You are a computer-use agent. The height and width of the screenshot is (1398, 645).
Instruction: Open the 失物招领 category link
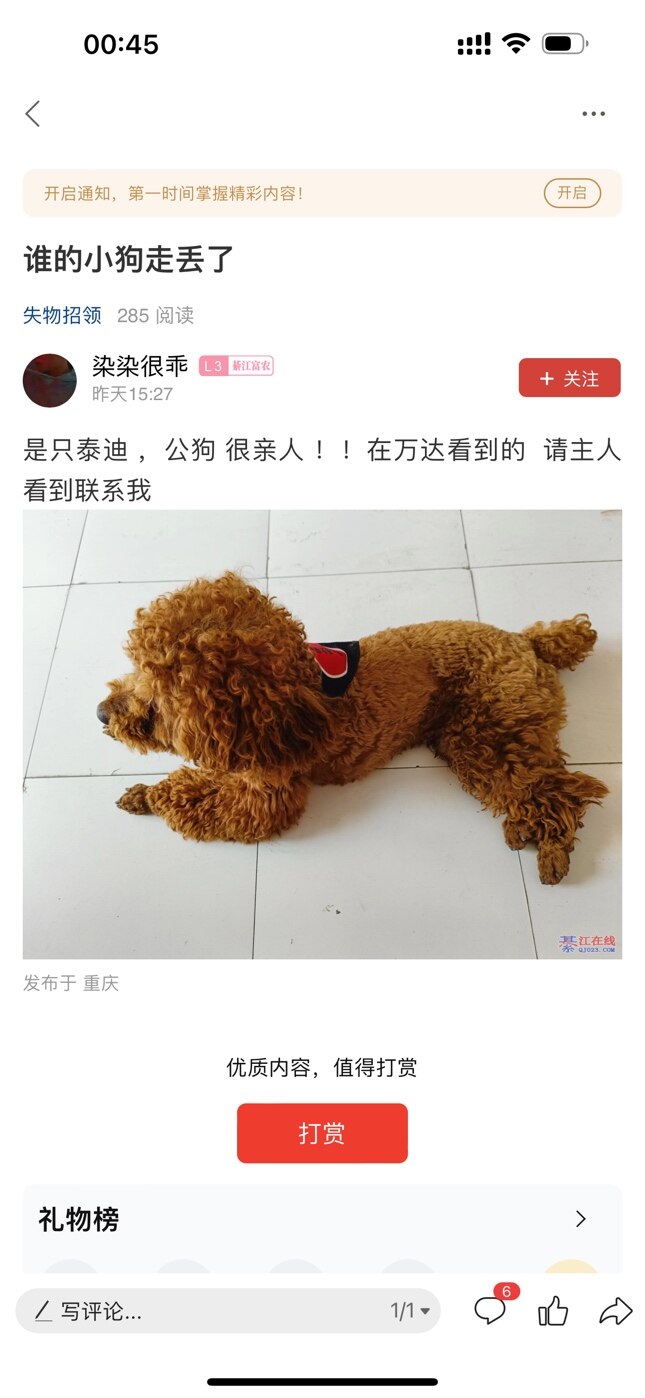62,316
